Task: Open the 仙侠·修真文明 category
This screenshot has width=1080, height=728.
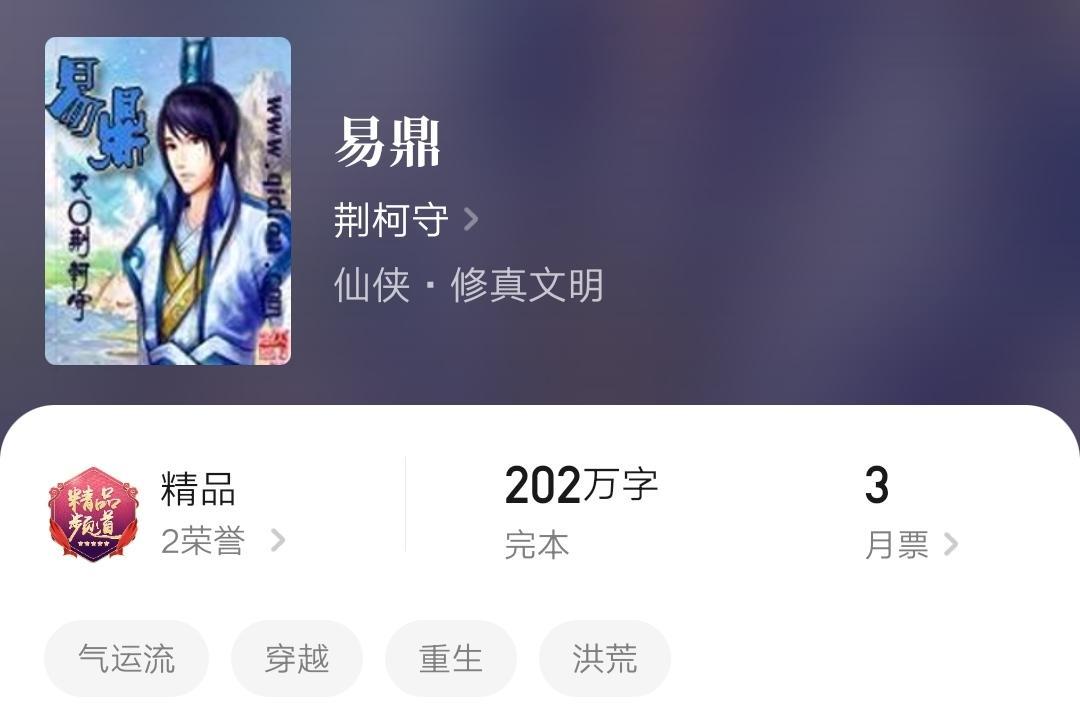Action: 468,286
